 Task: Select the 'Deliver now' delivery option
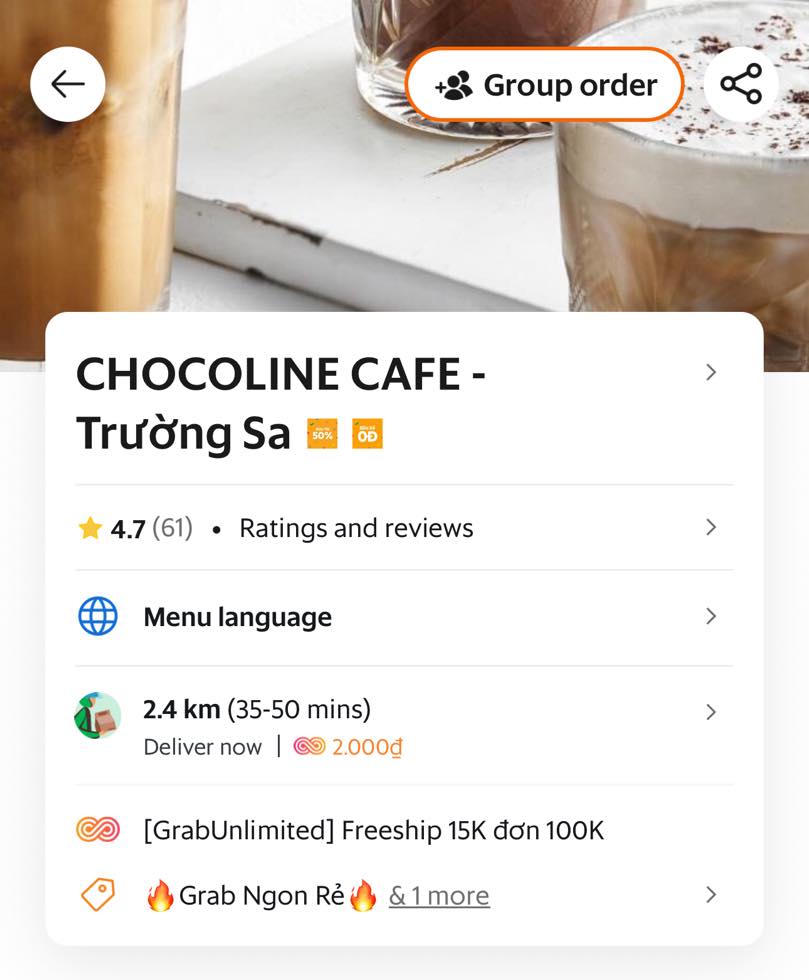203,746
